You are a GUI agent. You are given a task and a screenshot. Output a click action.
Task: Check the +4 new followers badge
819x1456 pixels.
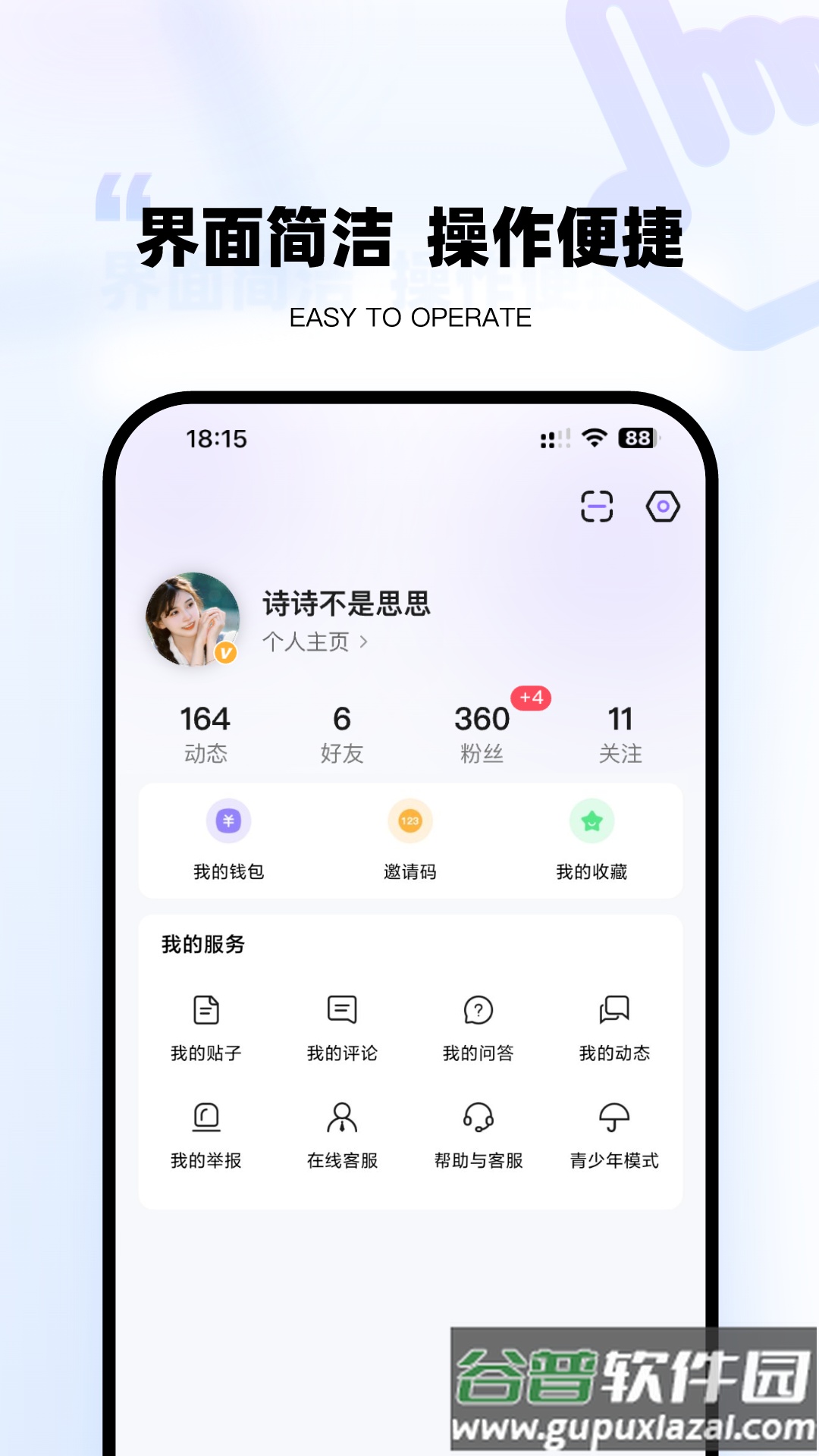(x=532, y=698)
